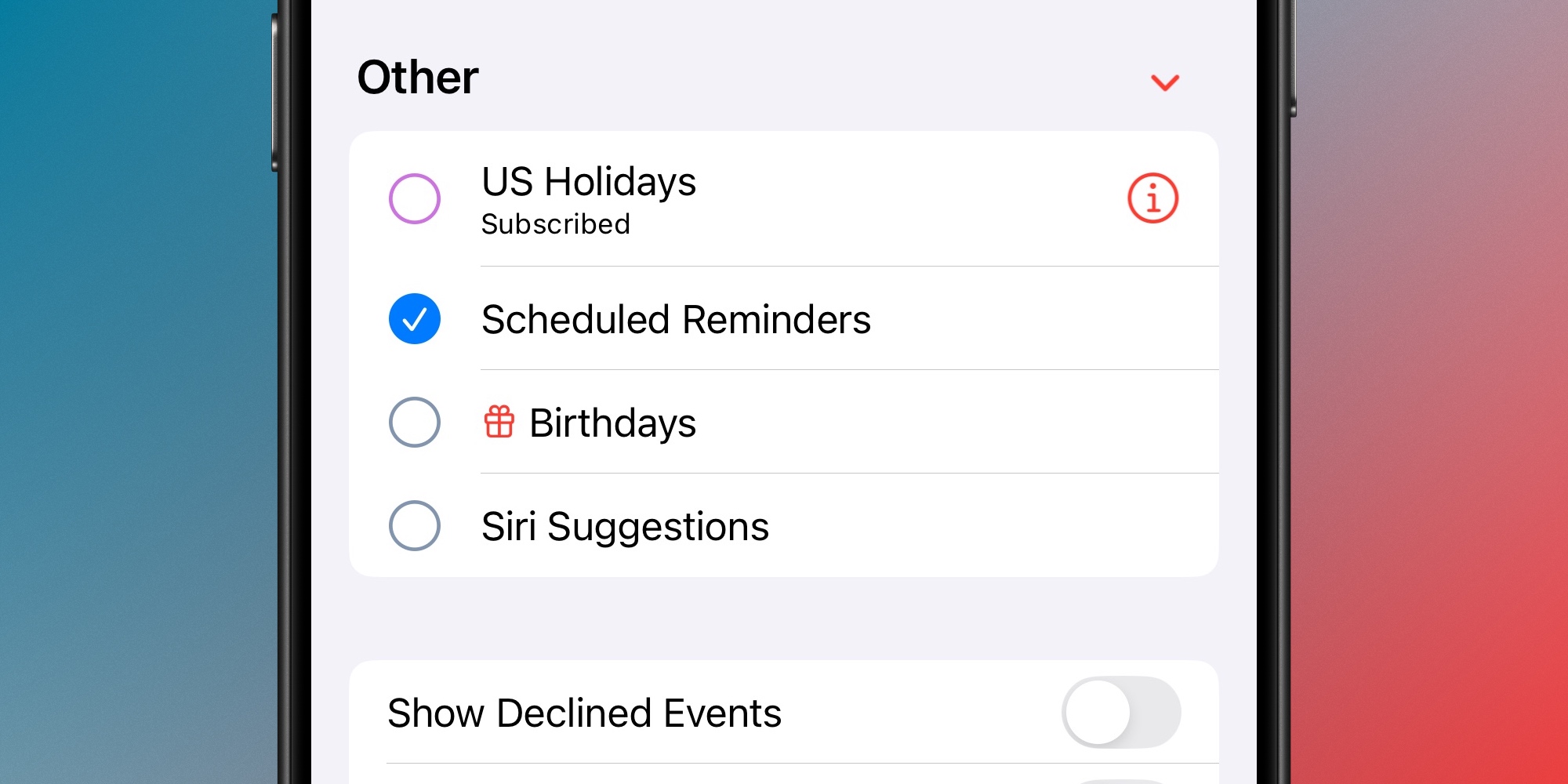The width and height of the screenshot is (1568, 784).
Task: Check the Siri Suggestions calendar
Action: pos(415,526)
